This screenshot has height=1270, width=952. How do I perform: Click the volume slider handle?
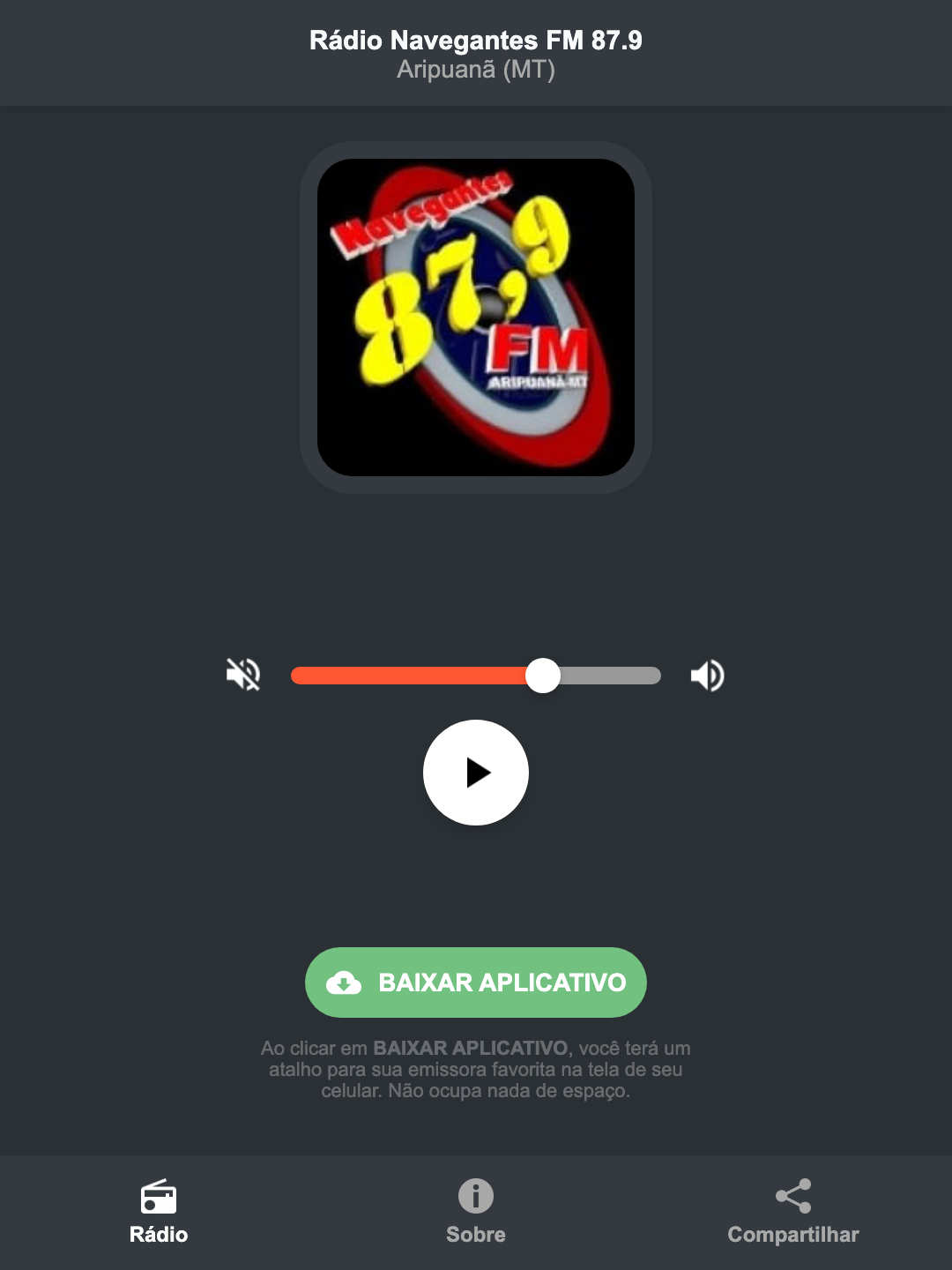pyautogui.click(x=544, y=675)
